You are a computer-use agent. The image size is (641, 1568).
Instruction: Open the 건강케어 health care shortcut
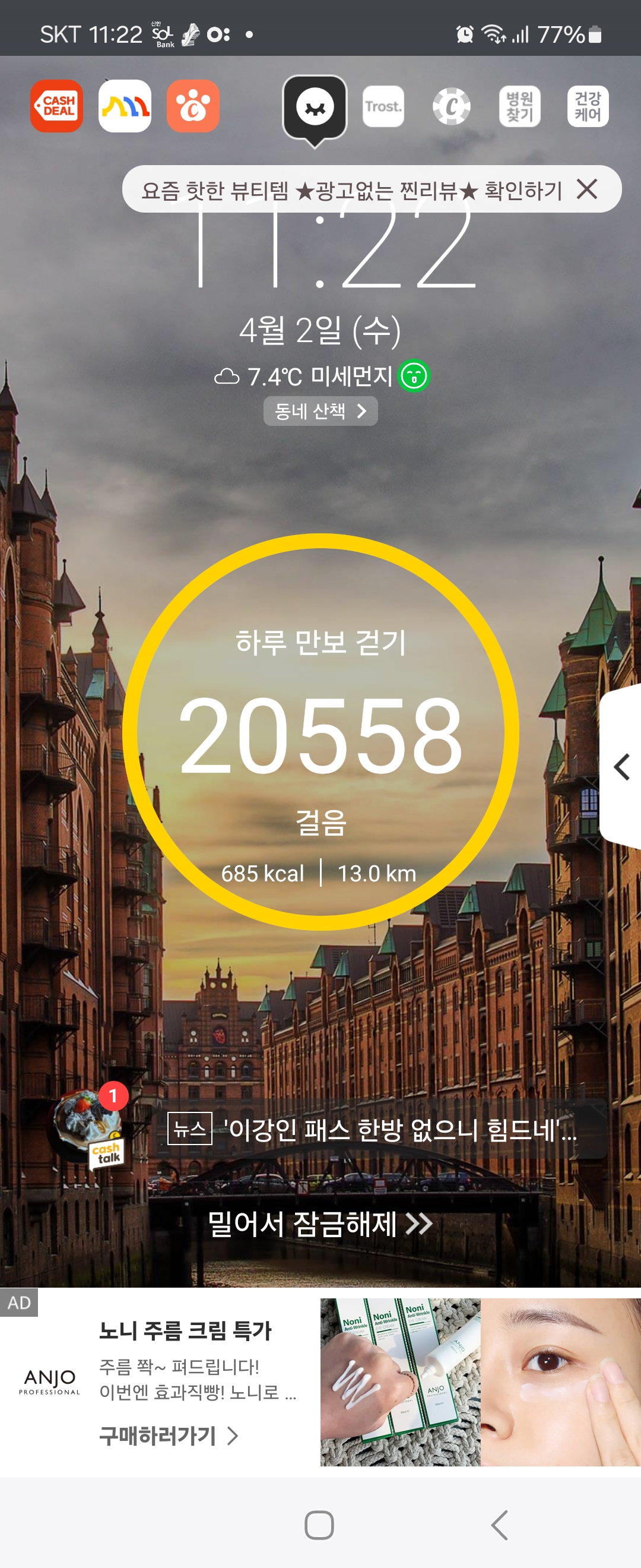click(588, 106)
